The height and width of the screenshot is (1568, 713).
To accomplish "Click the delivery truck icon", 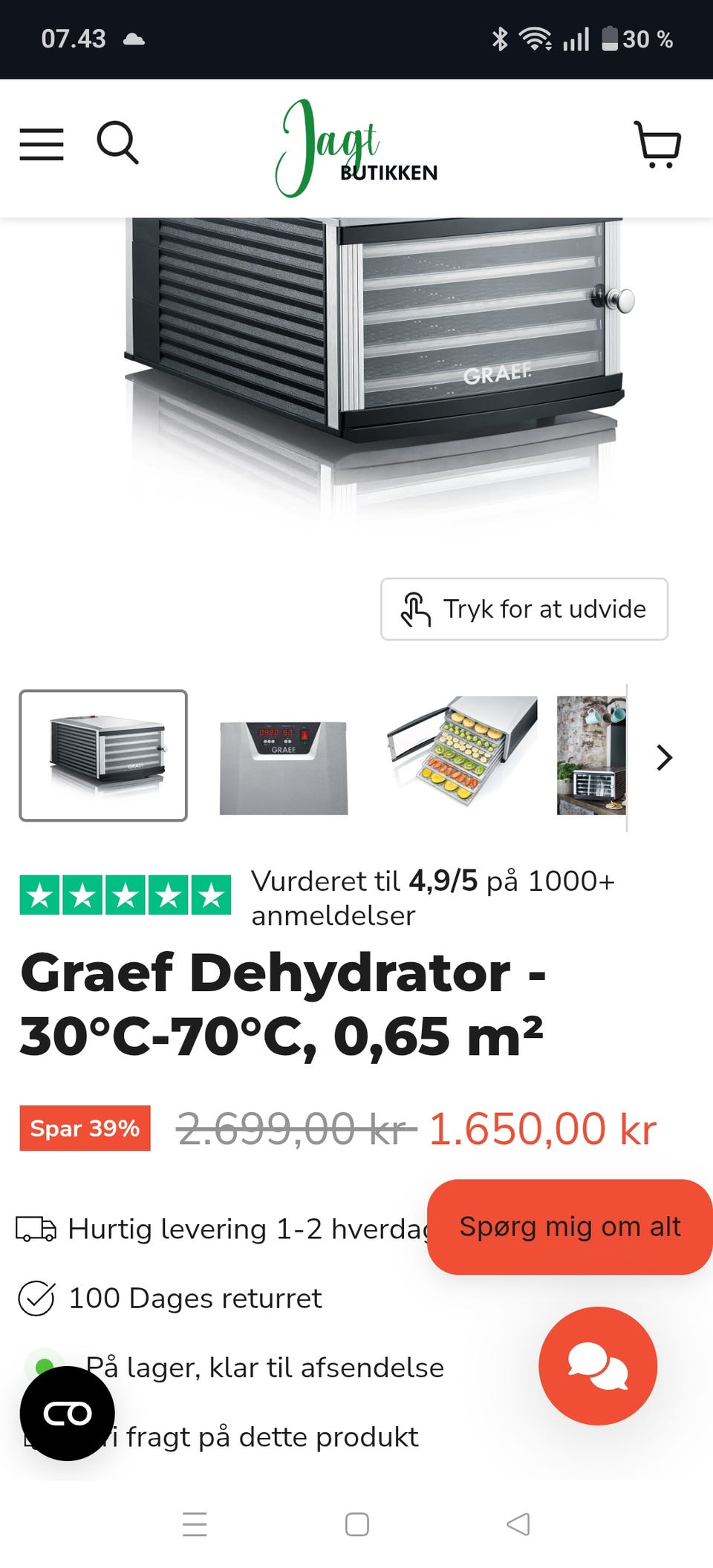I will (x=35, y=1229).
